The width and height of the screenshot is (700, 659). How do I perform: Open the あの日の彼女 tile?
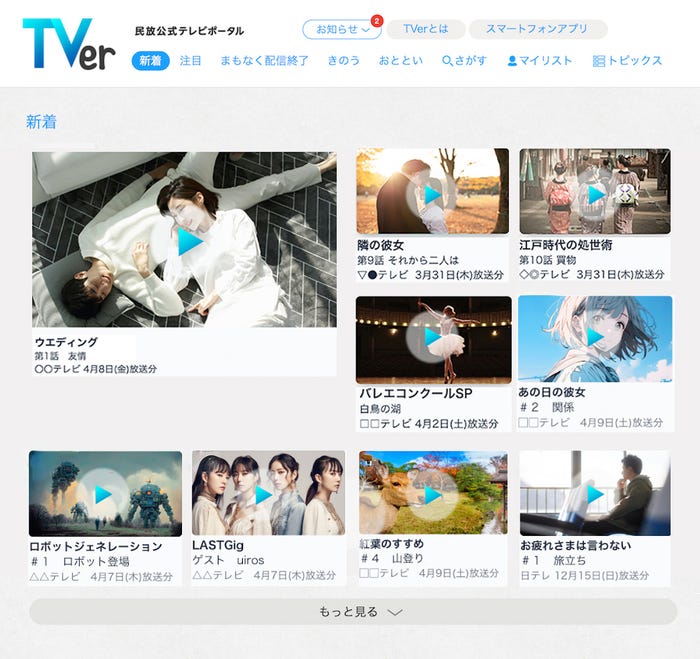coord(595,338)
